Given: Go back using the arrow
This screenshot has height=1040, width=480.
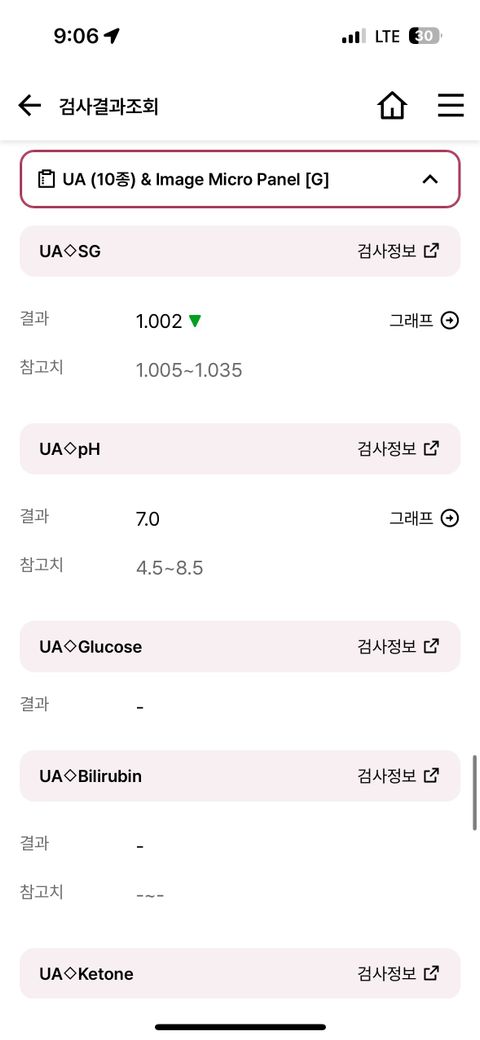Looking at the screenshot, I should tap(30, 105).
